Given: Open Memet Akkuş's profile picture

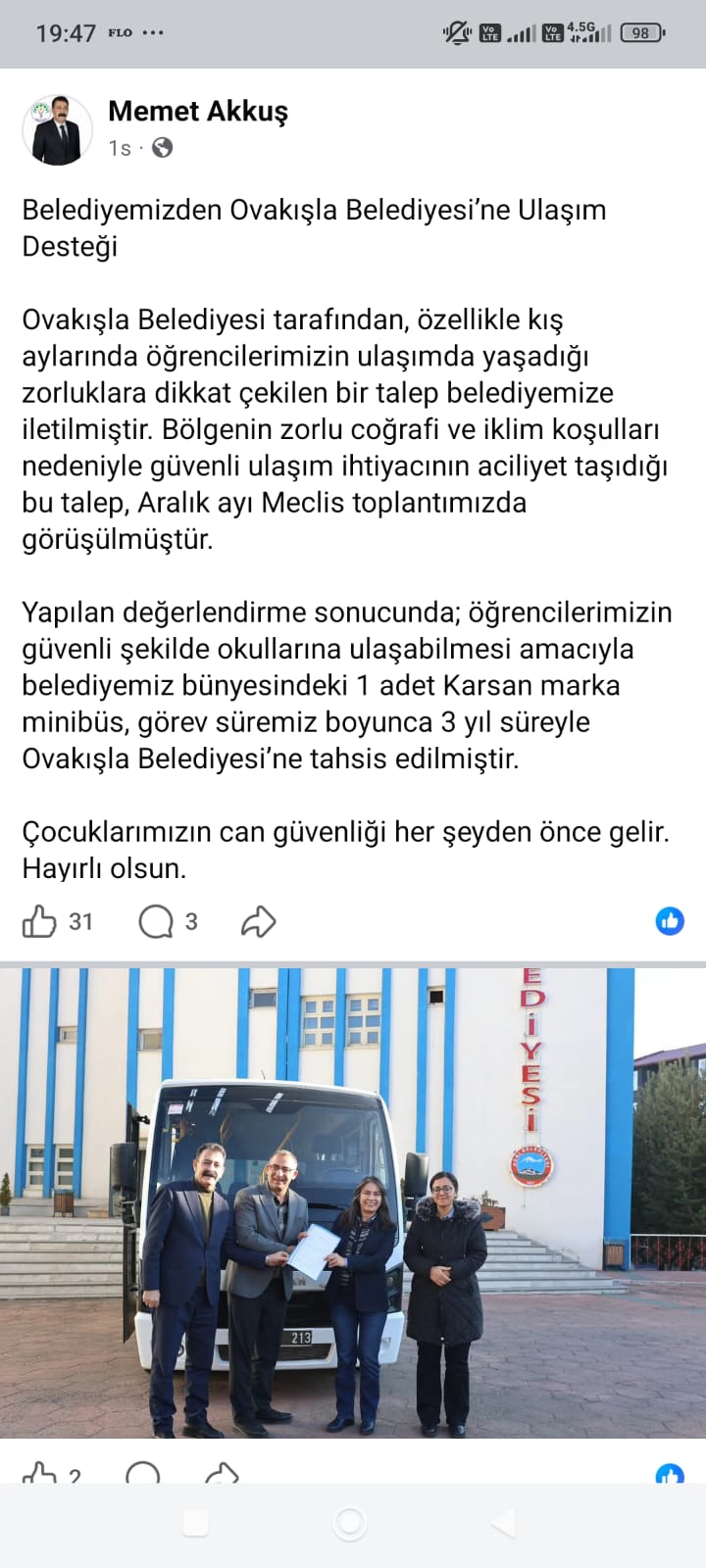Looking at the screenshot, I should pyautogui.click(x=57, y=130).
